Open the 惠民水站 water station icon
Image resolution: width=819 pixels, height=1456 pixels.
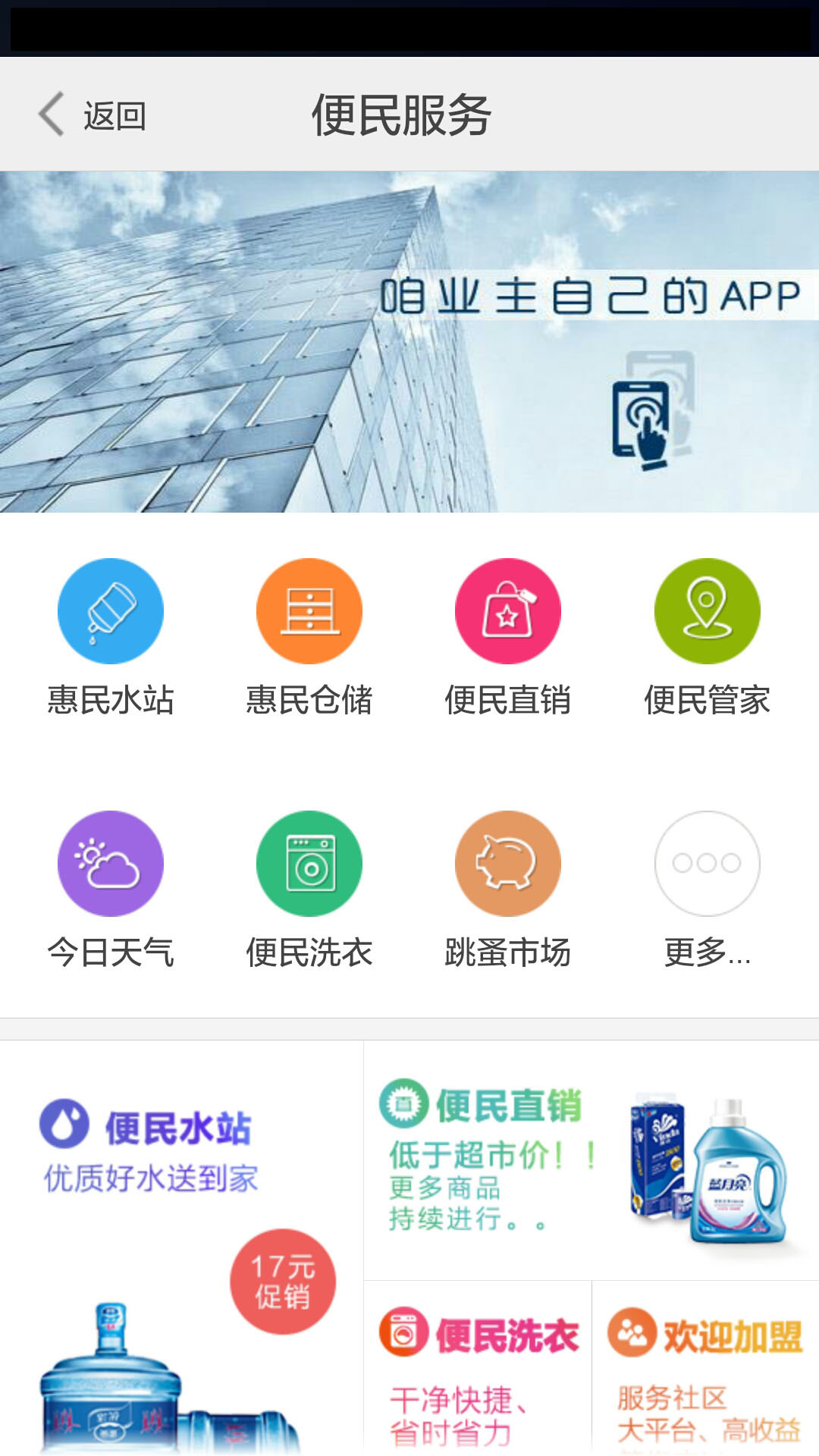pyautogui.click(x=109, y=611)
